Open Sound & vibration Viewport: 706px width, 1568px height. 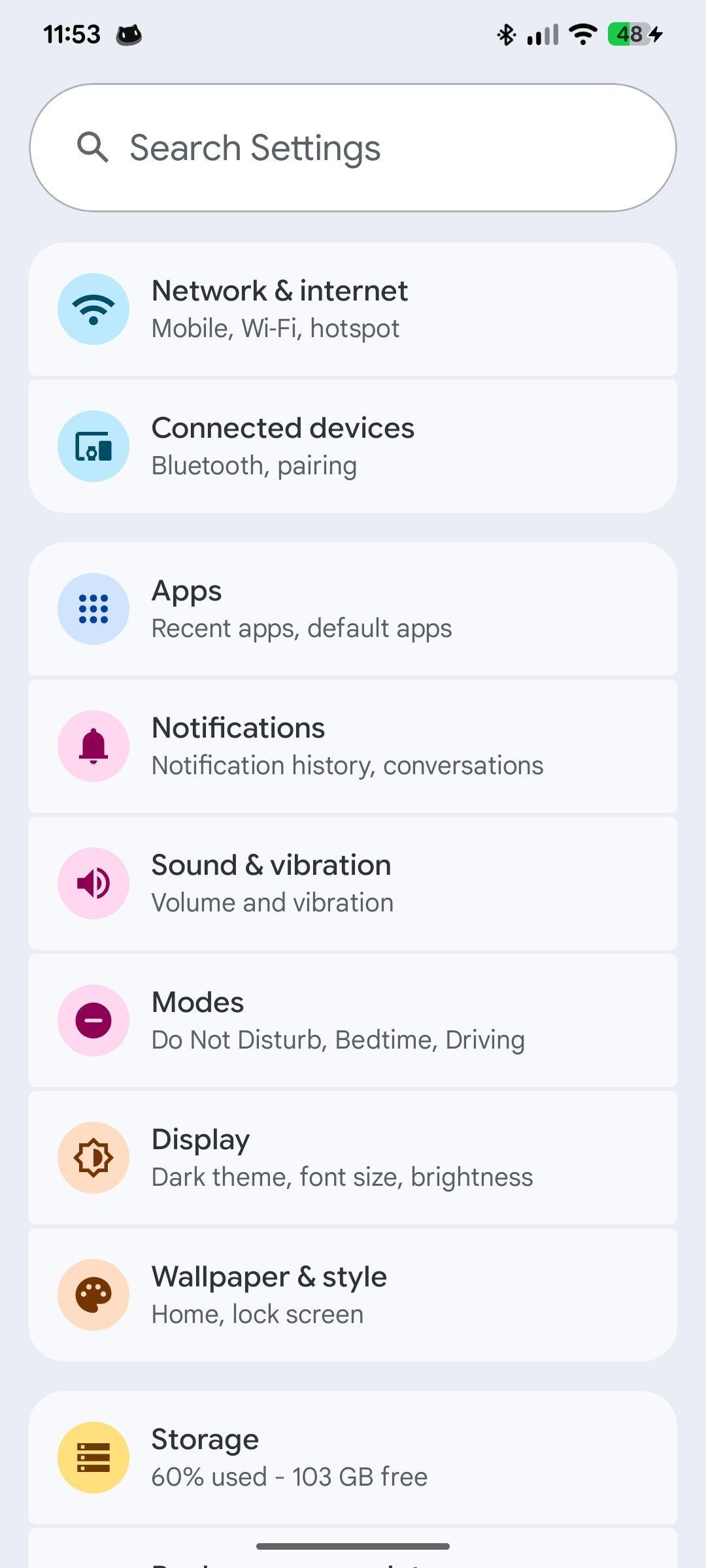(353, 883)
